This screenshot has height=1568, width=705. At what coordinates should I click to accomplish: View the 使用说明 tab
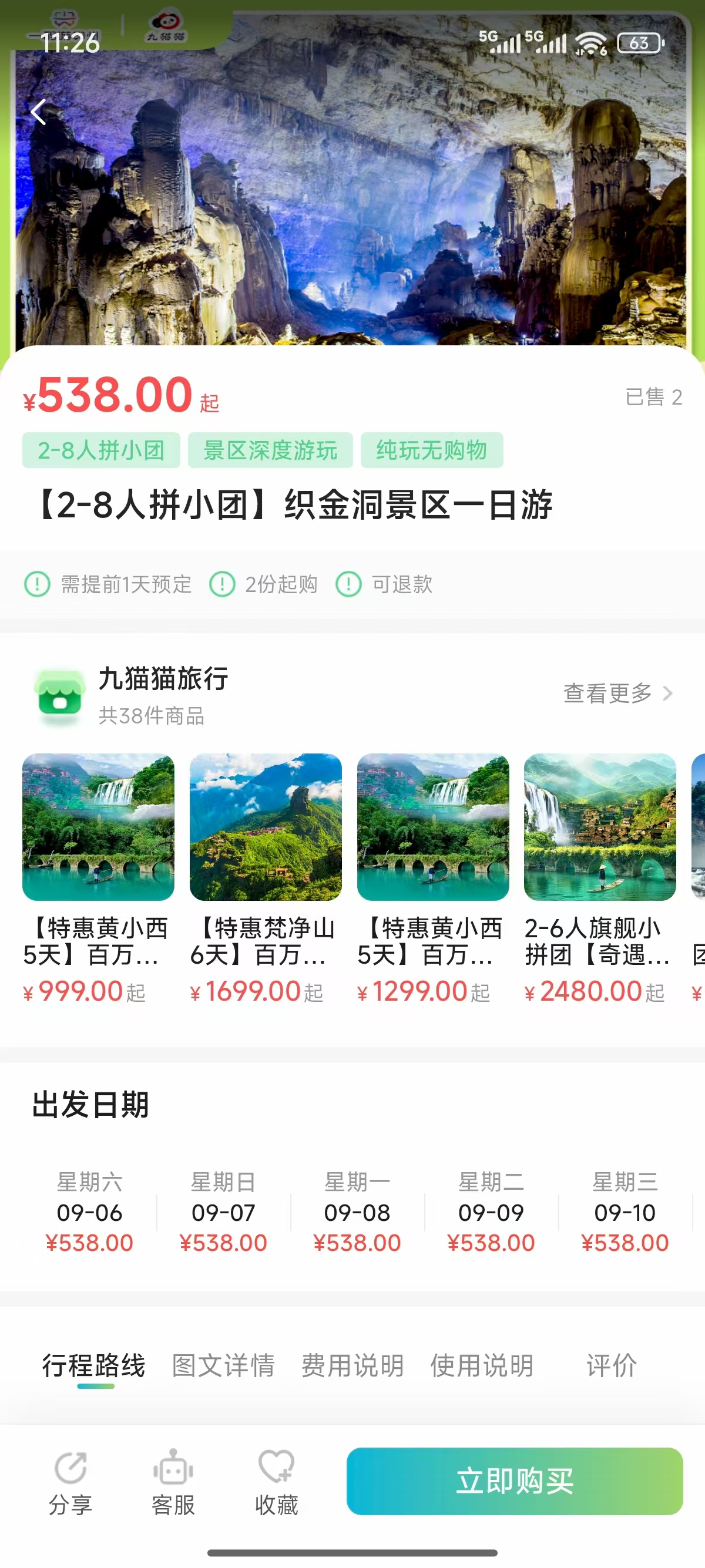click(x=482, y=1365)
